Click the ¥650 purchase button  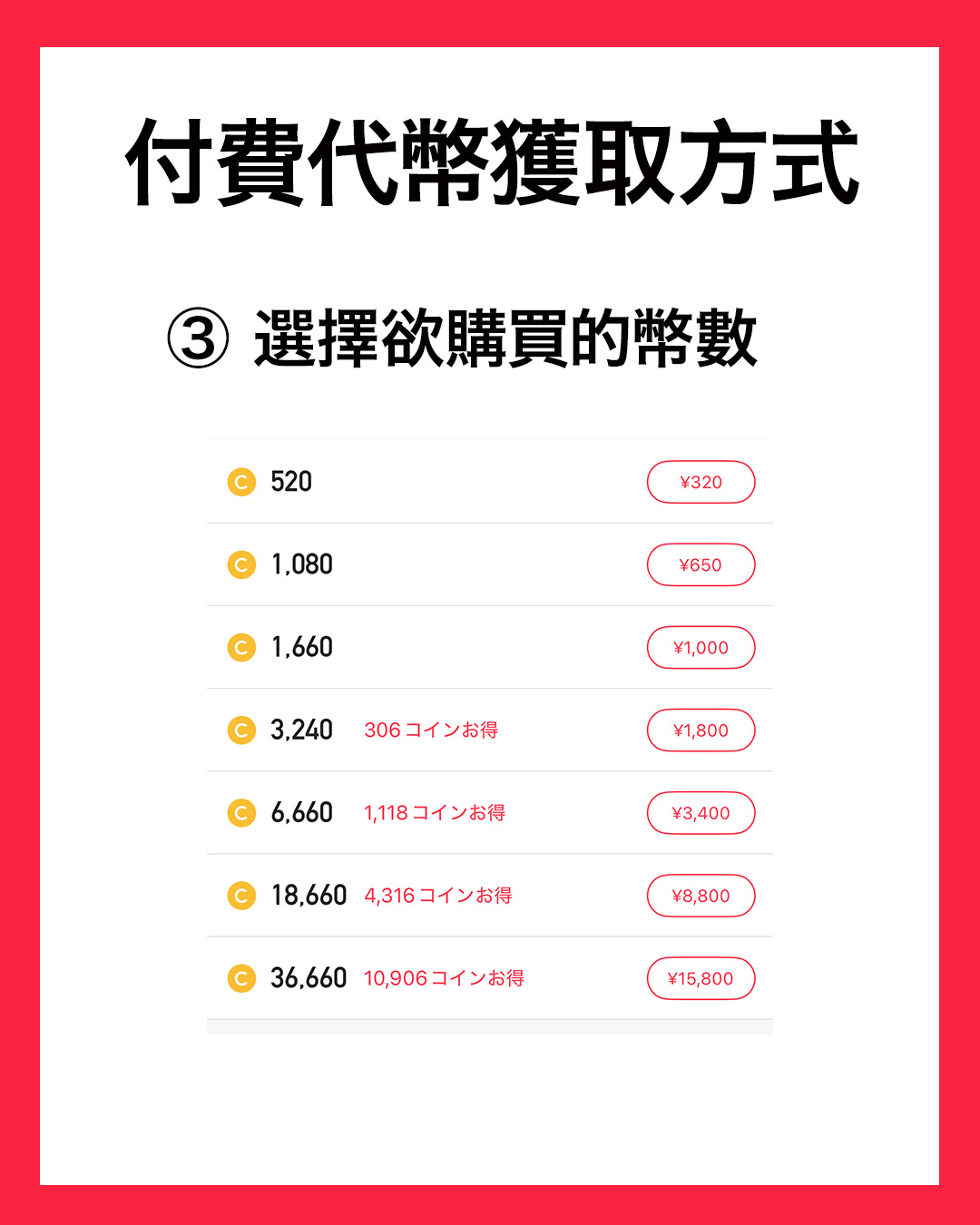coord(701,563)
